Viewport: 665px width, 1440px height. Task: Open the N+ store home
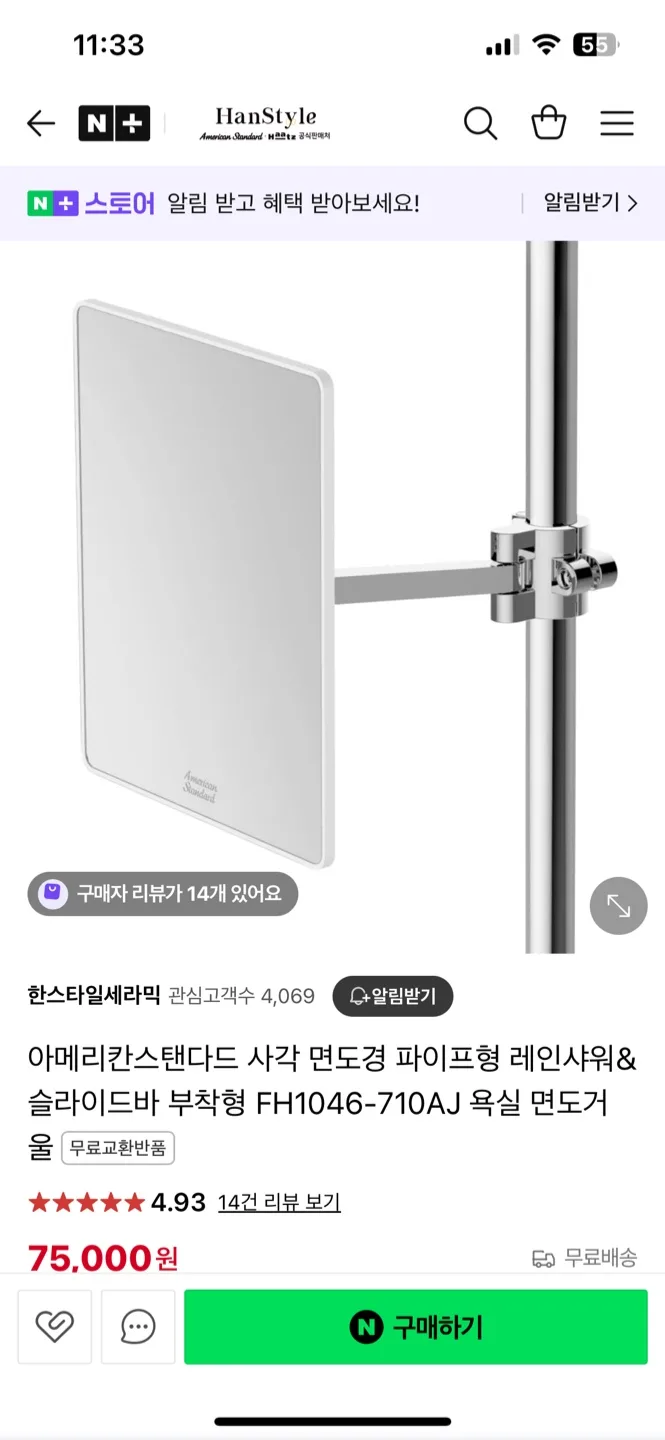click(114, 124)
